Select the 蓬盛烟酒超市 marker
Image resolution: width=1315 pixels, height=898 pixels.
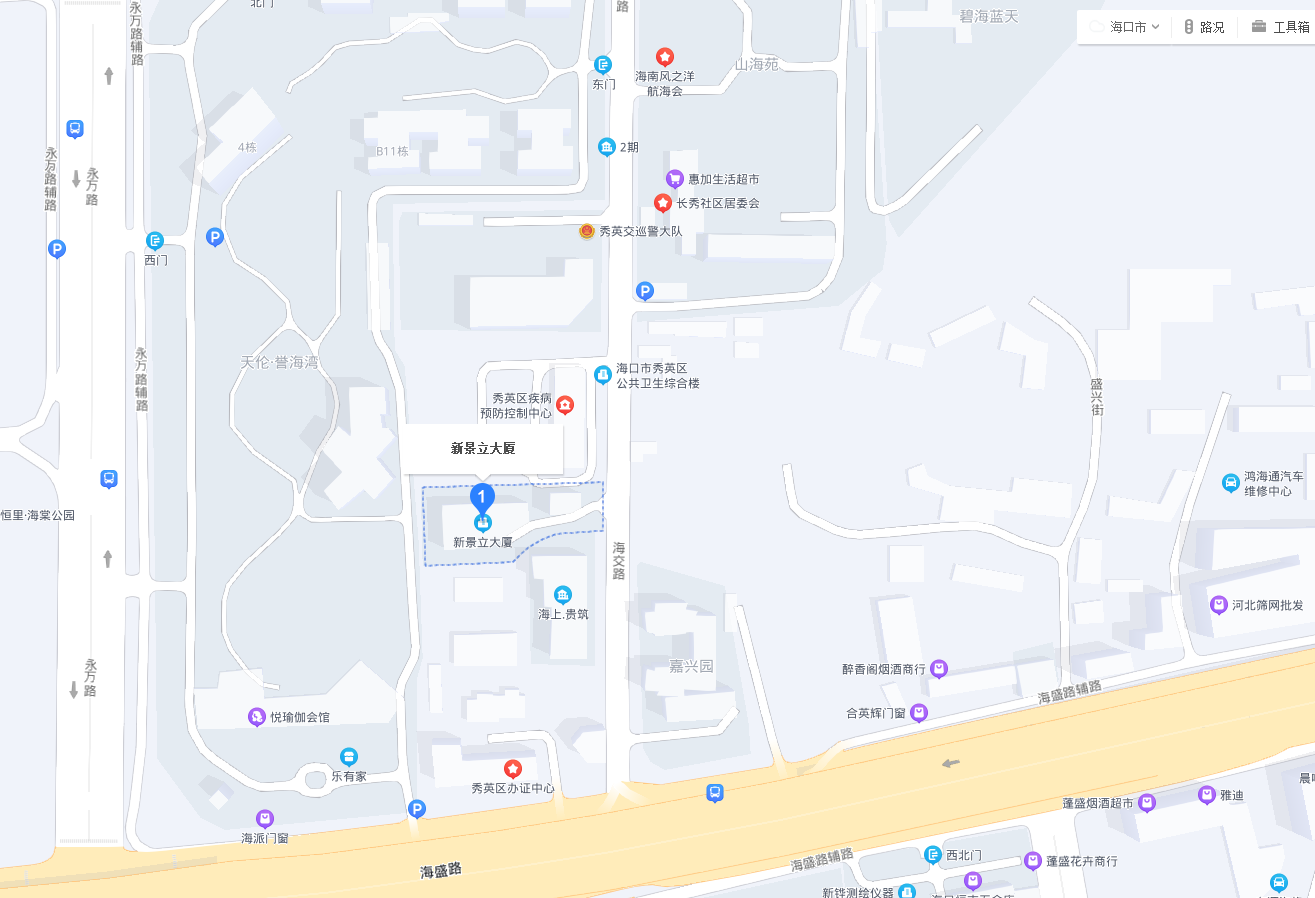coord(1147,803)
